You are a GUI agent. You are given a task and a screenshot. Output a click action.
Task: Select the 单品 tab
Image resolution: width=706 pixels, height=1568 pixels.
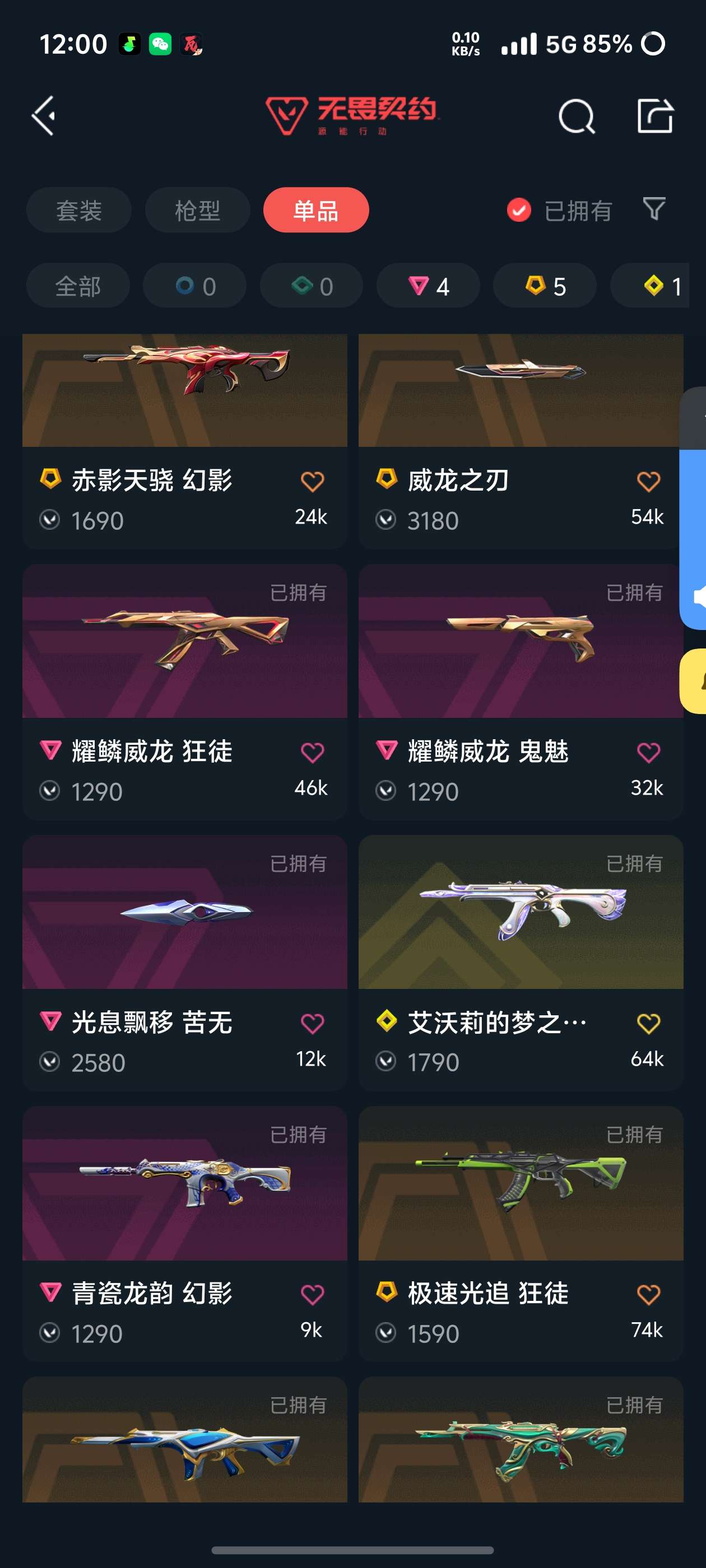315,210
